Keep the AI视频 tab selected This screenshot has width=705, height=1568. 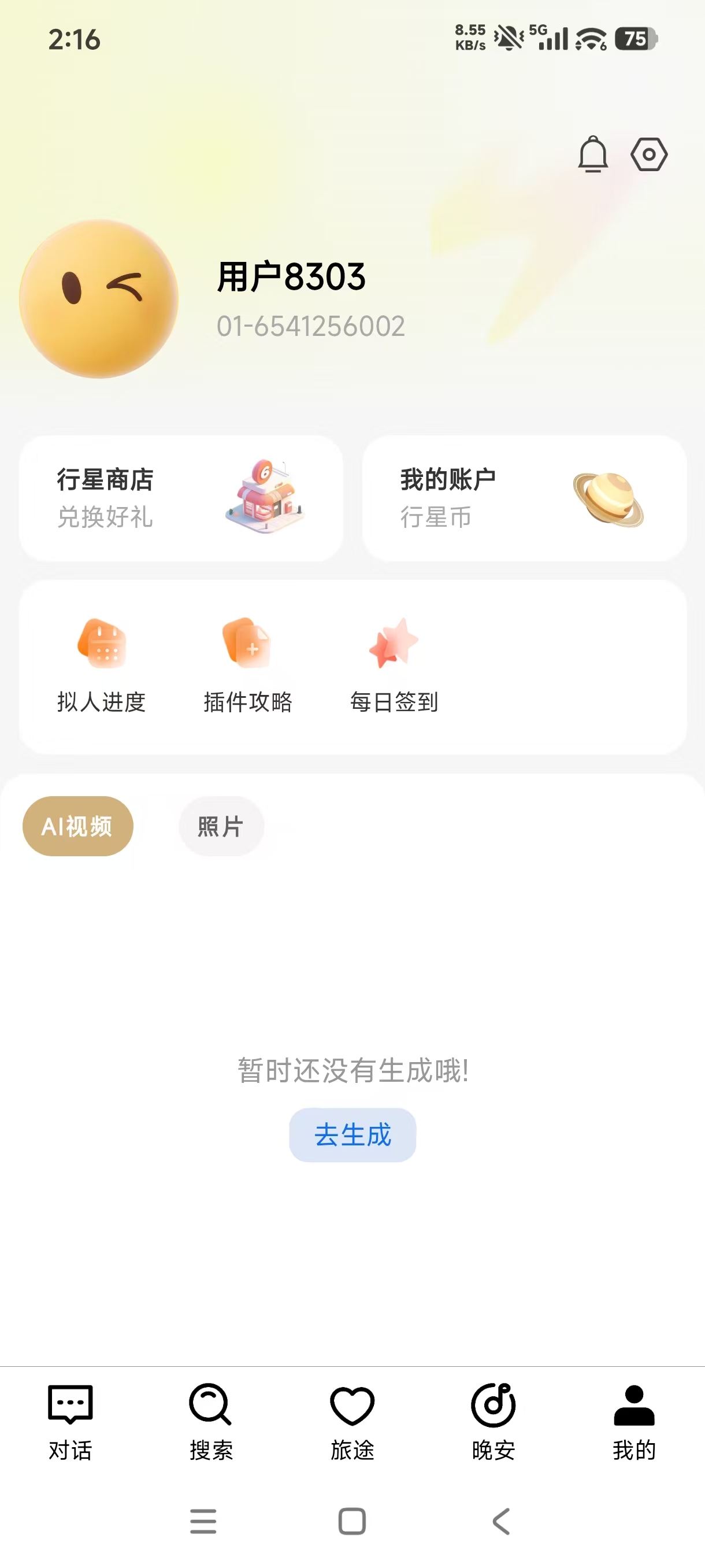pos(77,826)
